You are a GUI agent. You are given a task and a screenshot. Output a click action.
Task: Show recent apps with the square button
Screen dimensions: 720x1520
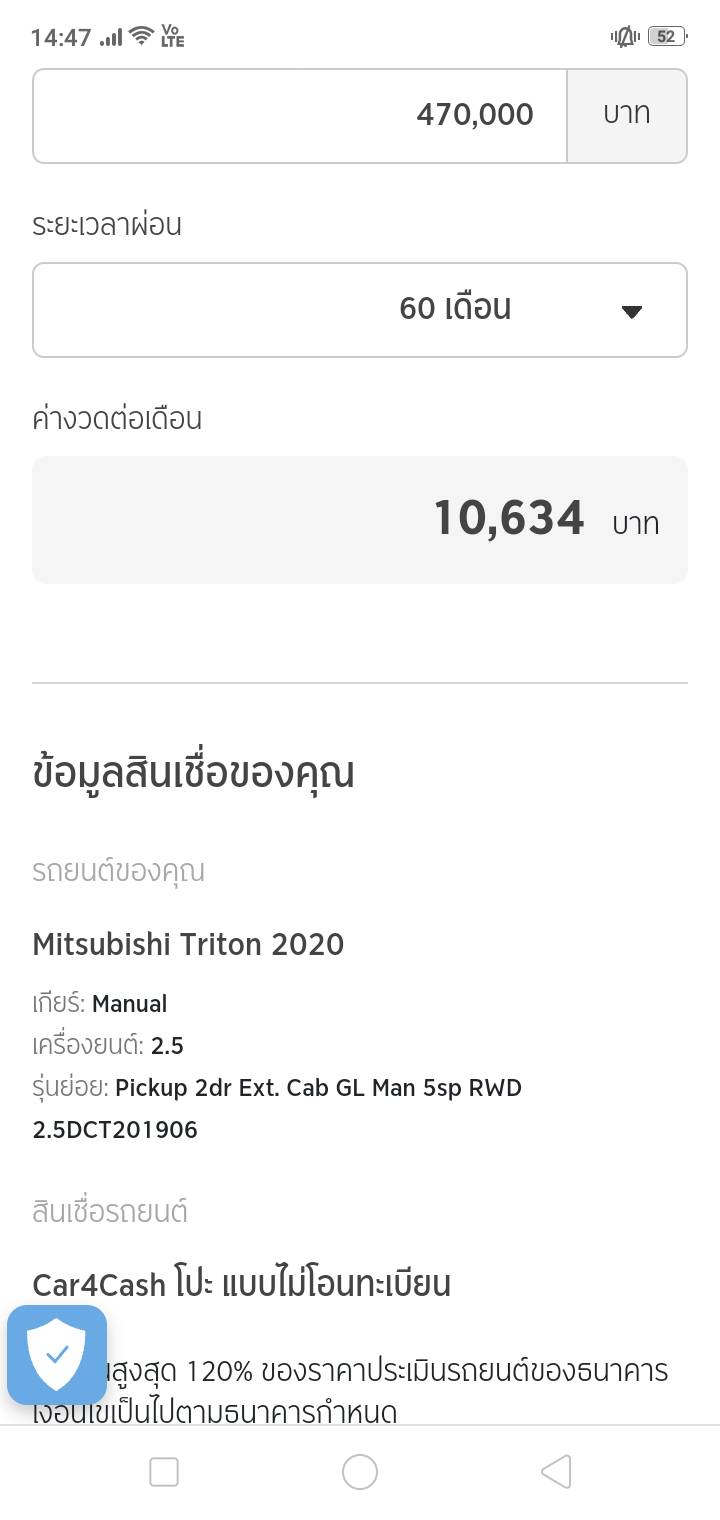[x=164, y=1472]
